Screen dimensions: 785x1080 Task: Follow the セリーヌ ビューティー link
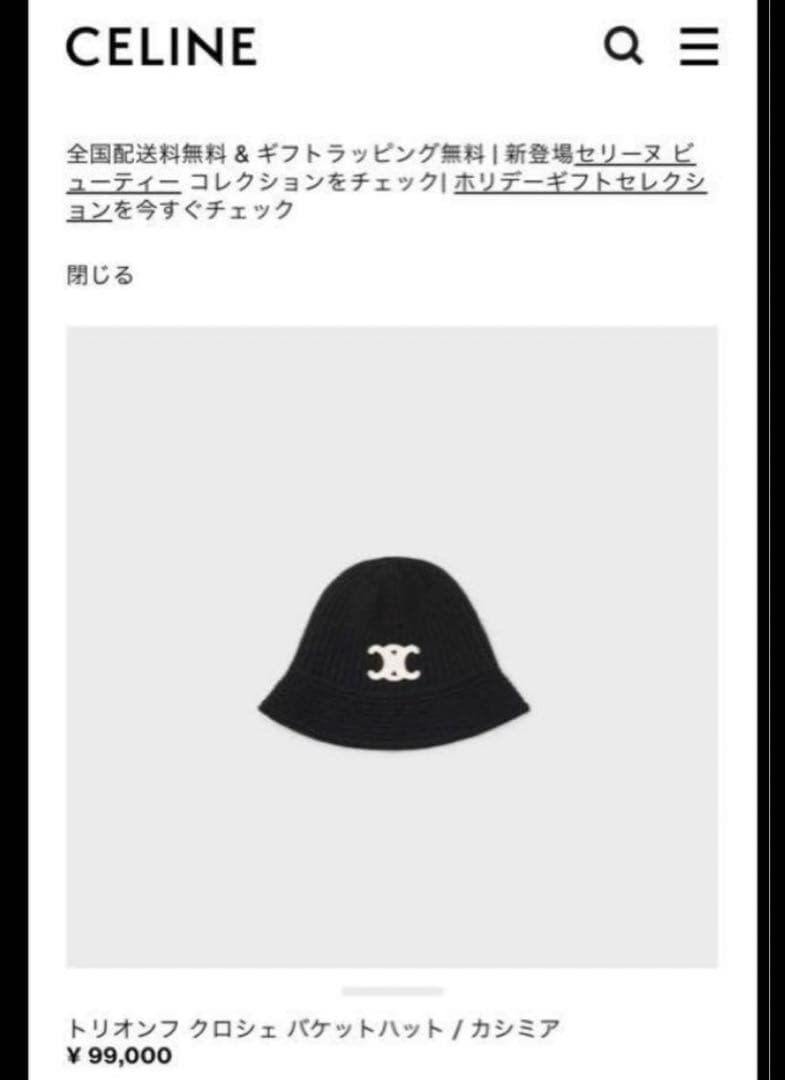tap(635, 155)
